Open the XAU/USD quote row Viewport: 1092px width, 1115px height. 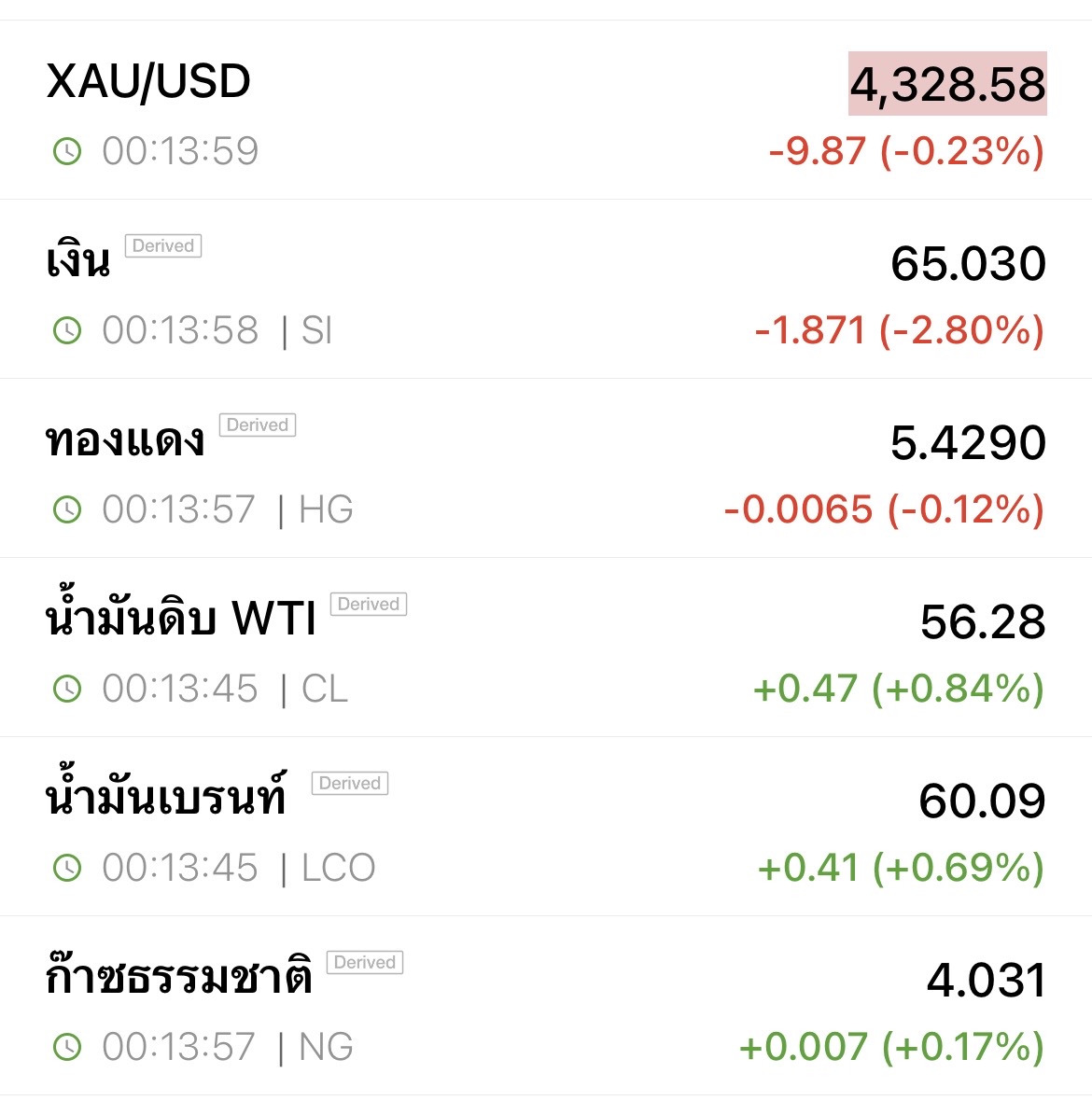(x=546, y=110)
